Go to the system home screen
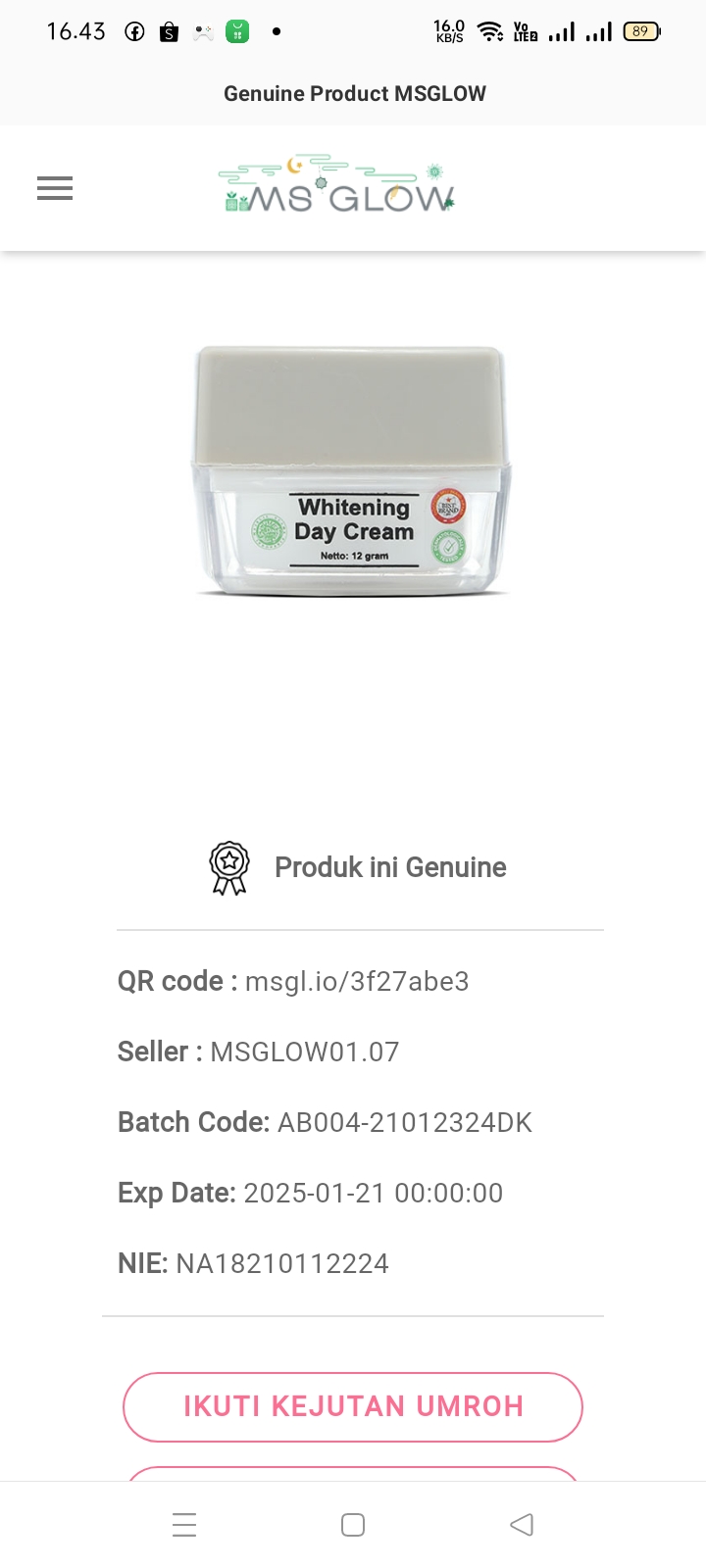Image resolution: width=706 pixels, height=1568 pixels. point(353,1525)
